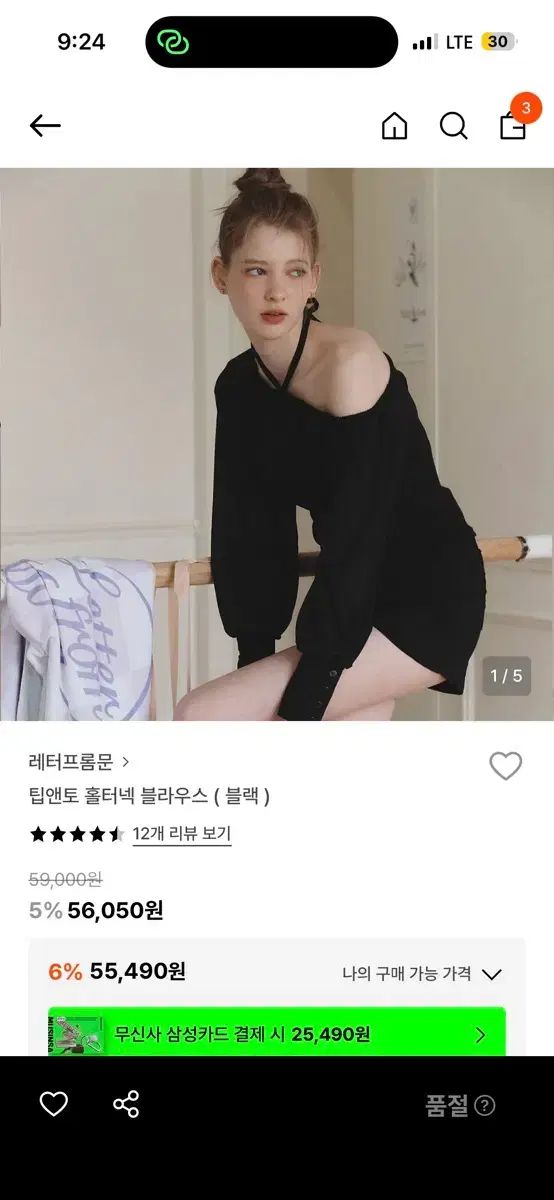Go back with the arrow icon
The height and width of the screenshot is (1200, 554).
tap(45, 126)
